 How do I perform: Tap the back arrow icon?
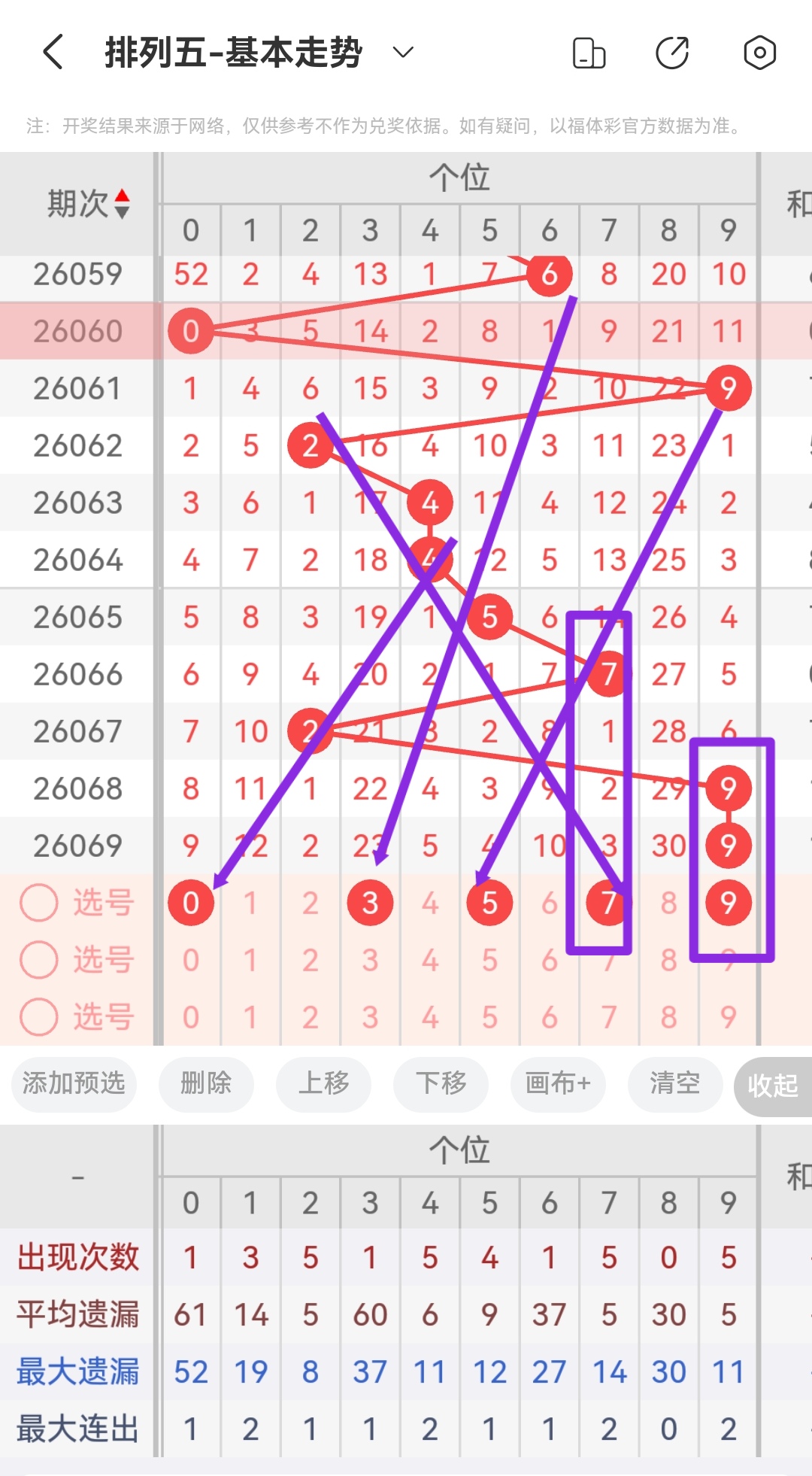tap(50, 53)
